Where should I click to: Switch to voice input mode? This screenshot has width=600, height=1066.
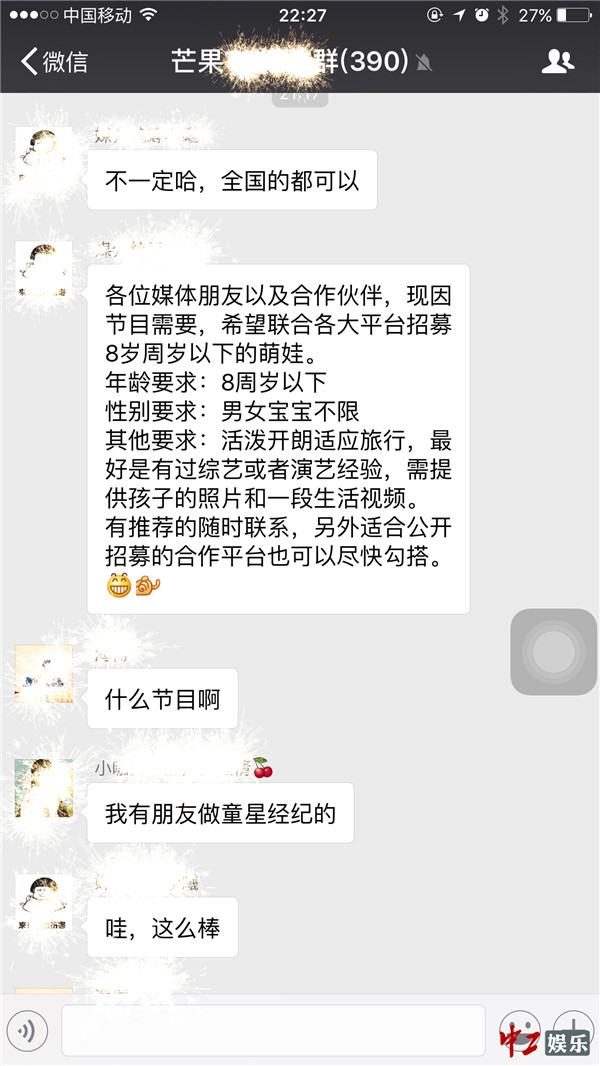[28, 1031]
